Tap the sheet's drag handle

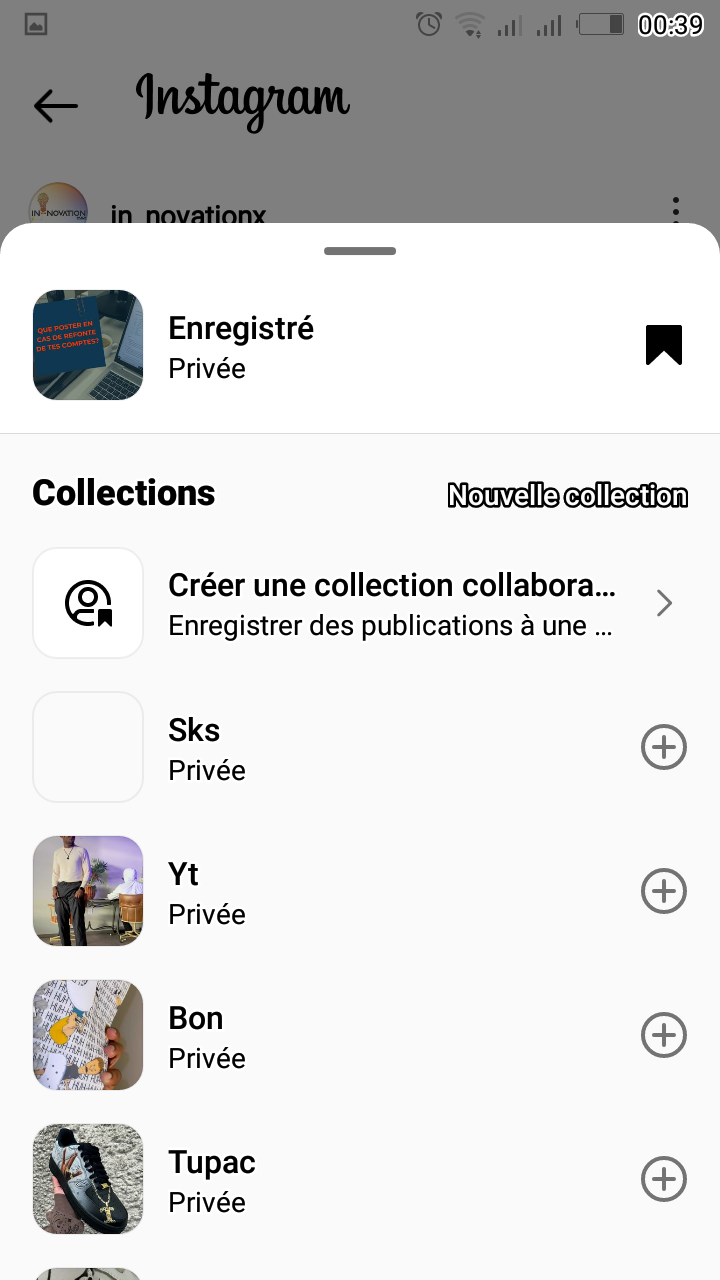(360, 251)
